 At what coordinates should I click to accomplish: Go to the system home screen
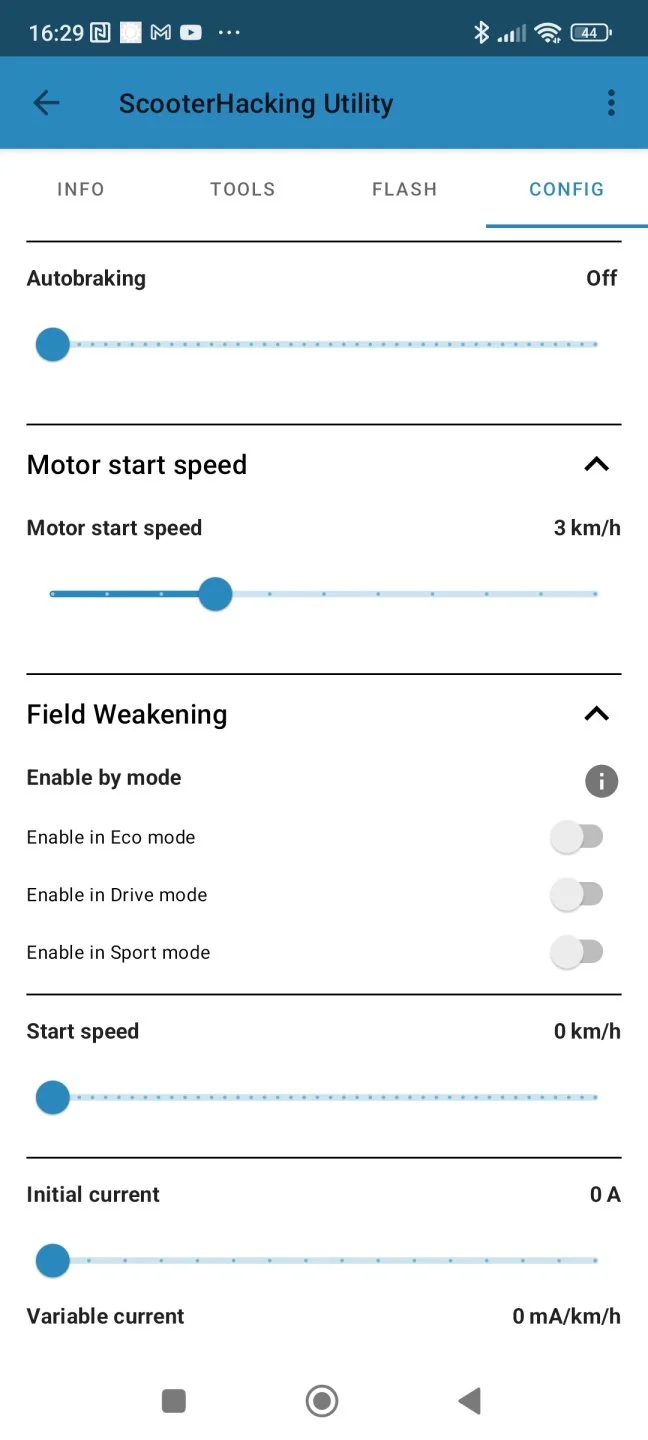[322, 1401]
